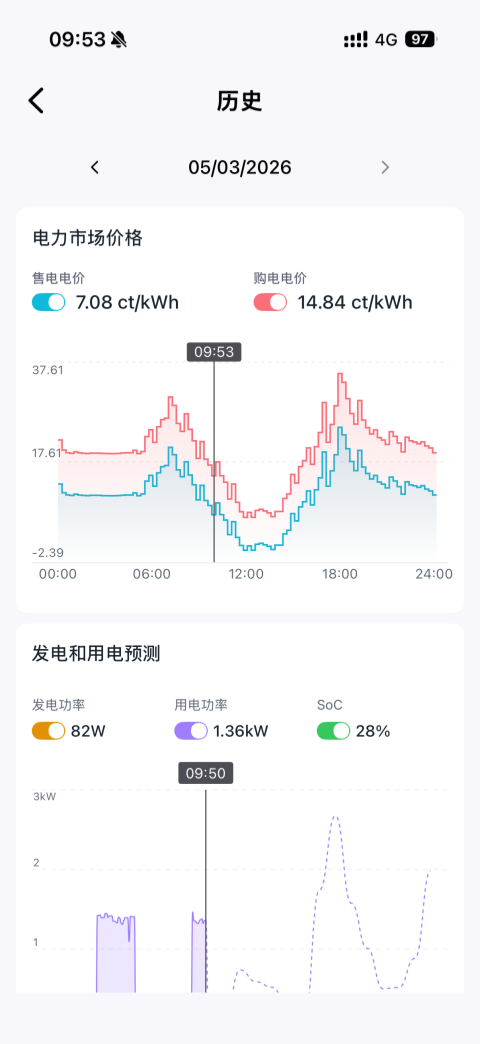Viewport: 480px width, 1044px height.
Task: Toggle the 购电电价 price line
Action: click(x=270, y=302)
